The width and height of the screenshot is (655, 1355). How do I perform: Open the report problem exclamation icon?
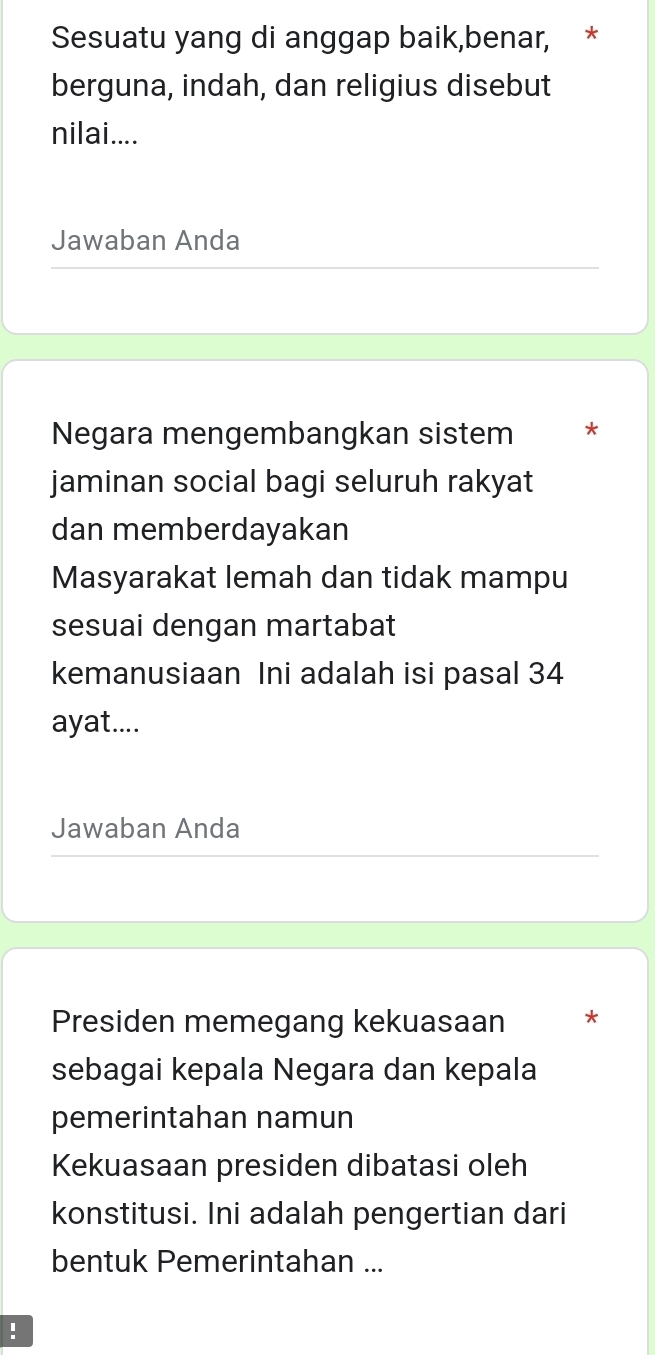pyautogui.click(x=13, y=1331)
